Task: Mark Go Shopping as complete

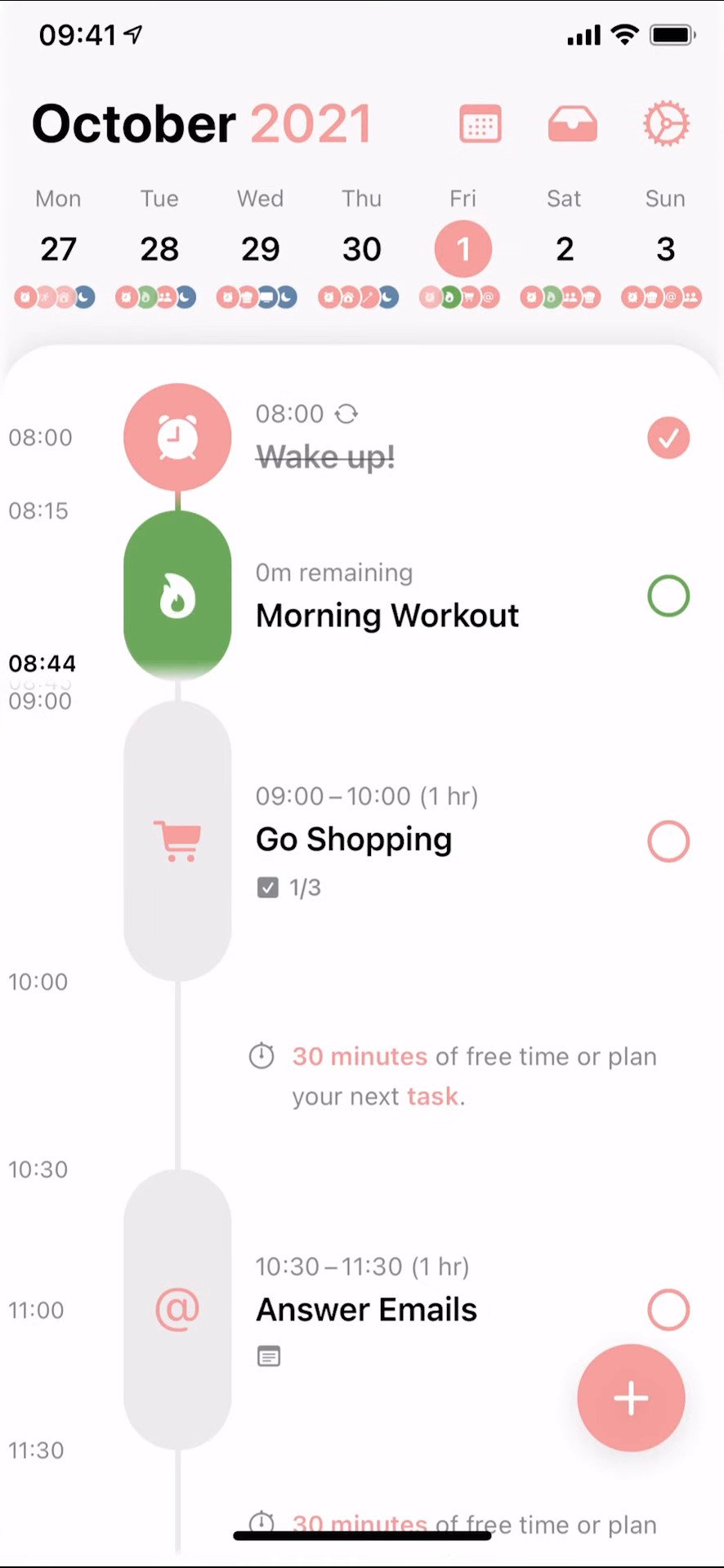Action: pyautogui.click(x=668, y=841)
